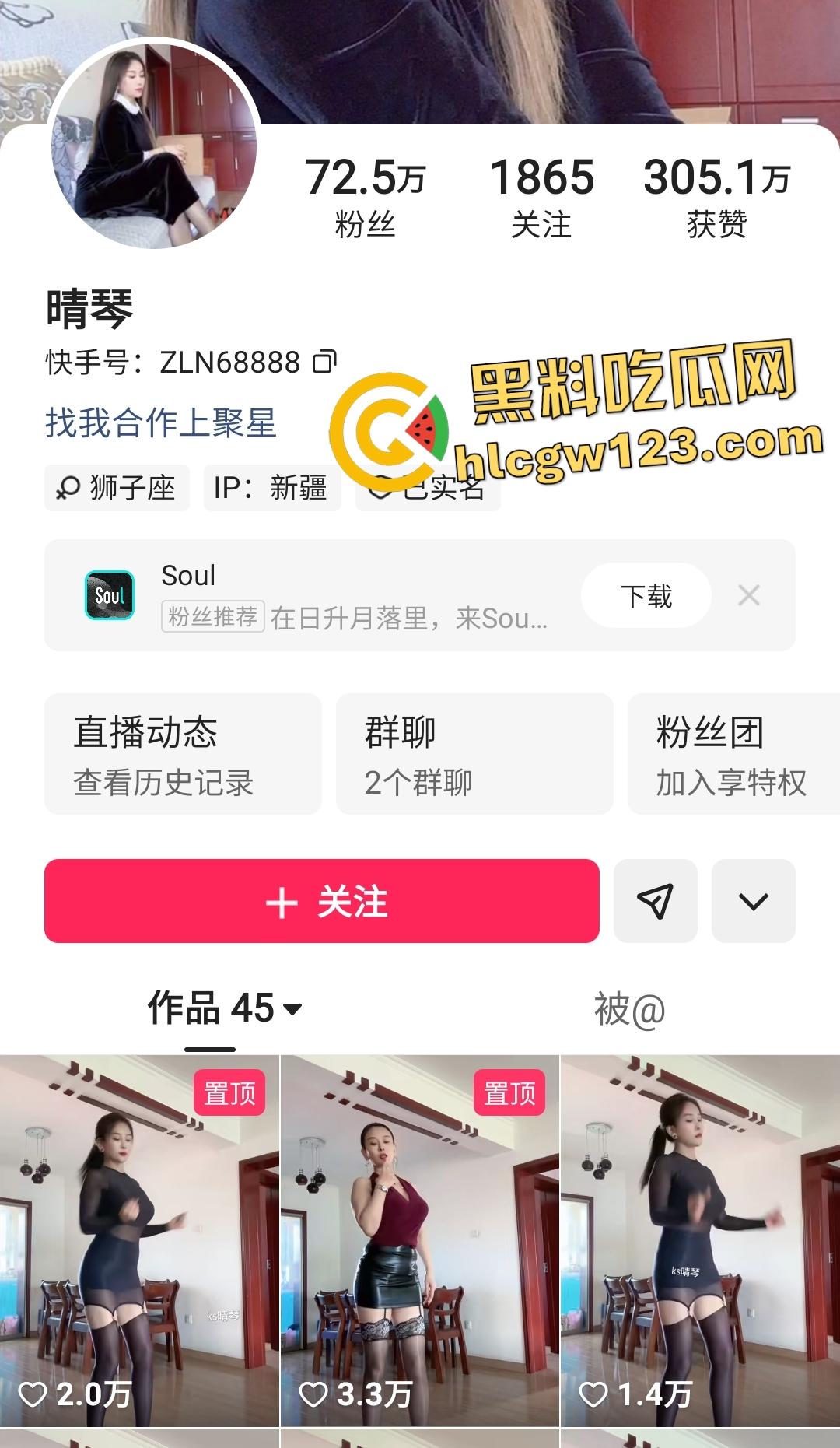
Task: Switch to the 被@ tab
Action: pyautogui.click(x=629, y=1009)
